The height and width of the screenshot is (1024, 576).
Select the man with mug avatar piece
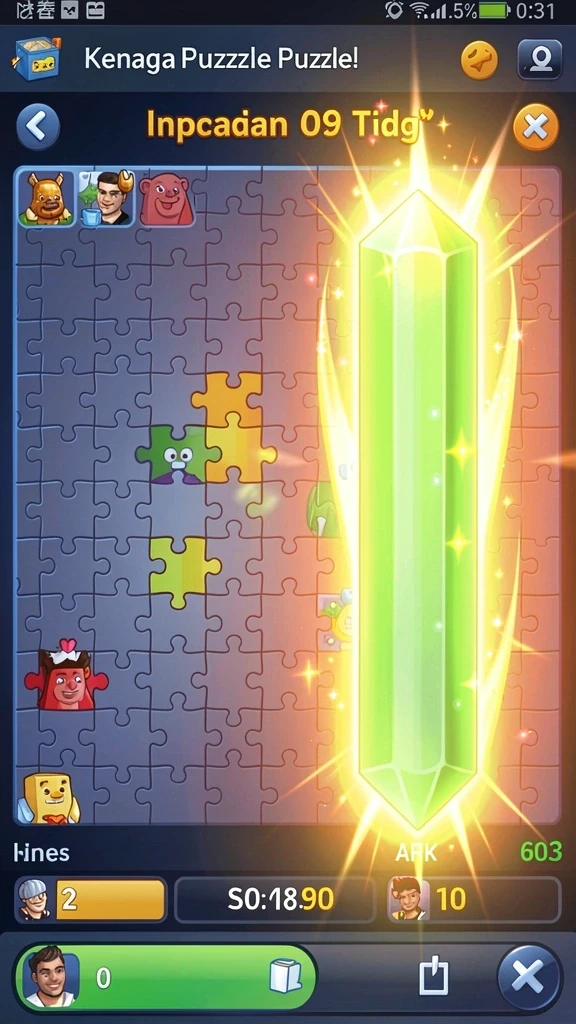[x=106, y=199]
